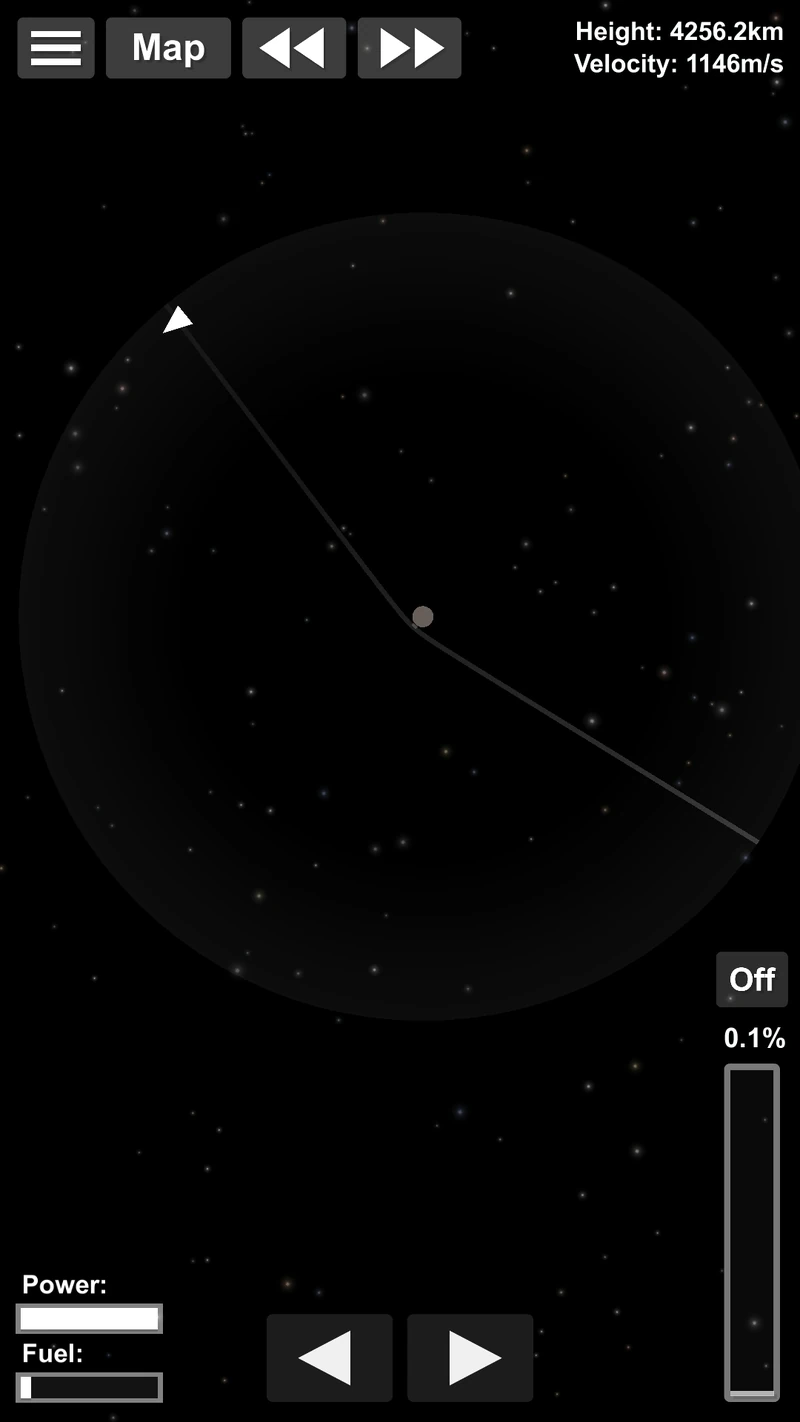This screenshot has width=800, height=1422.
Task: Decrease time warp with the double-left arrows
Action: (293, 47)
